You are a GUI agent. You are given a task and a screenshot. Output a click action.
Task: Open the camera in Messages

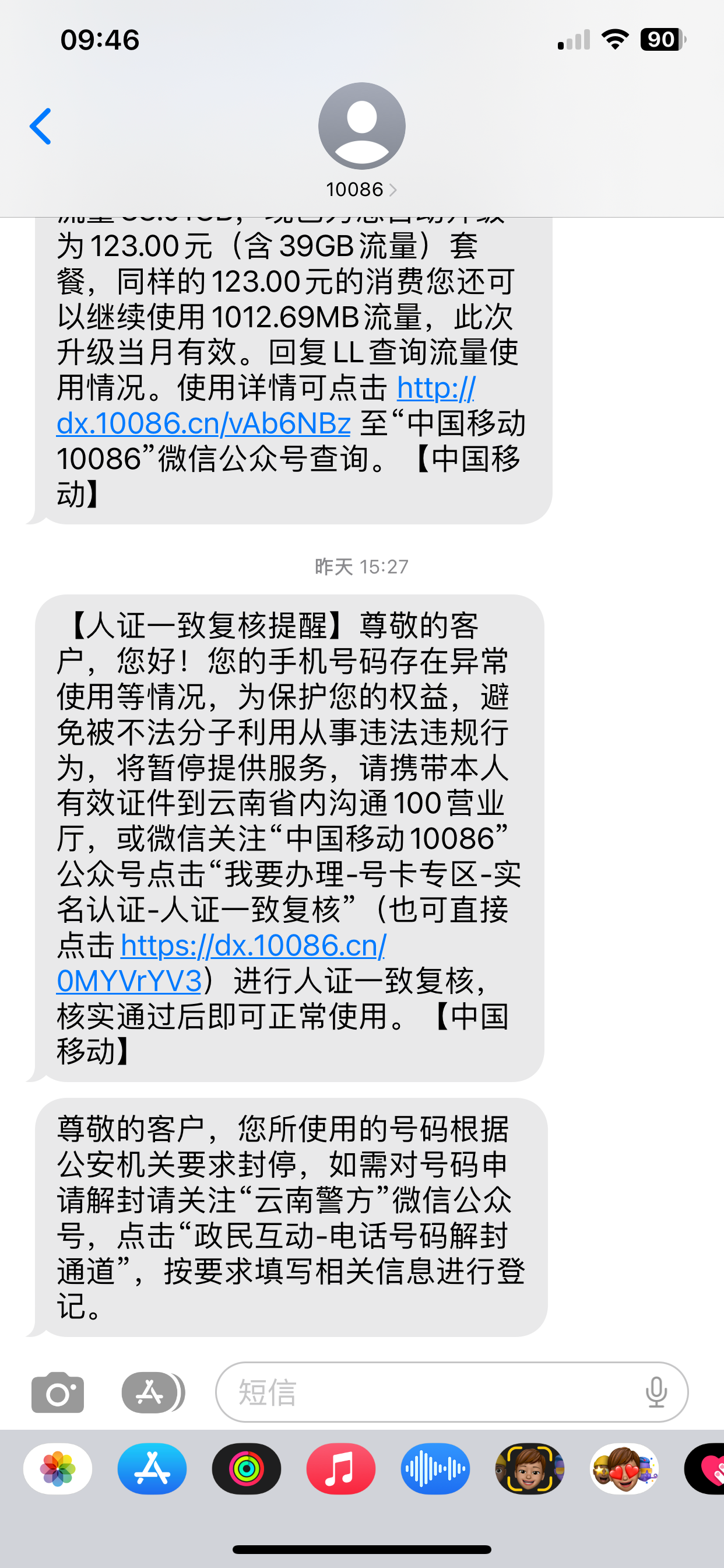[58, 1391]
